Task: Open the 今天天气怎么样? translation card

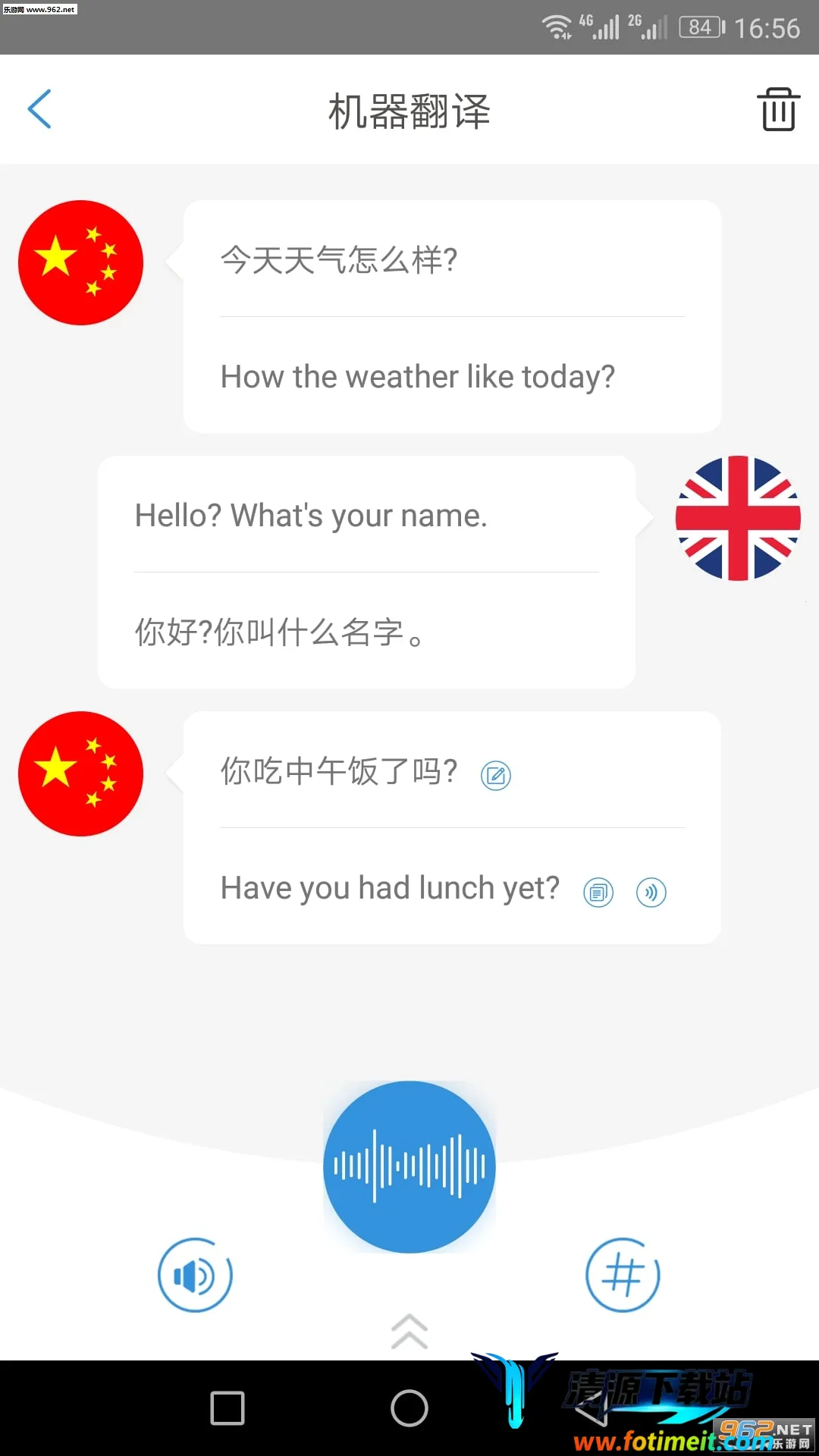Action: point(452,316)
